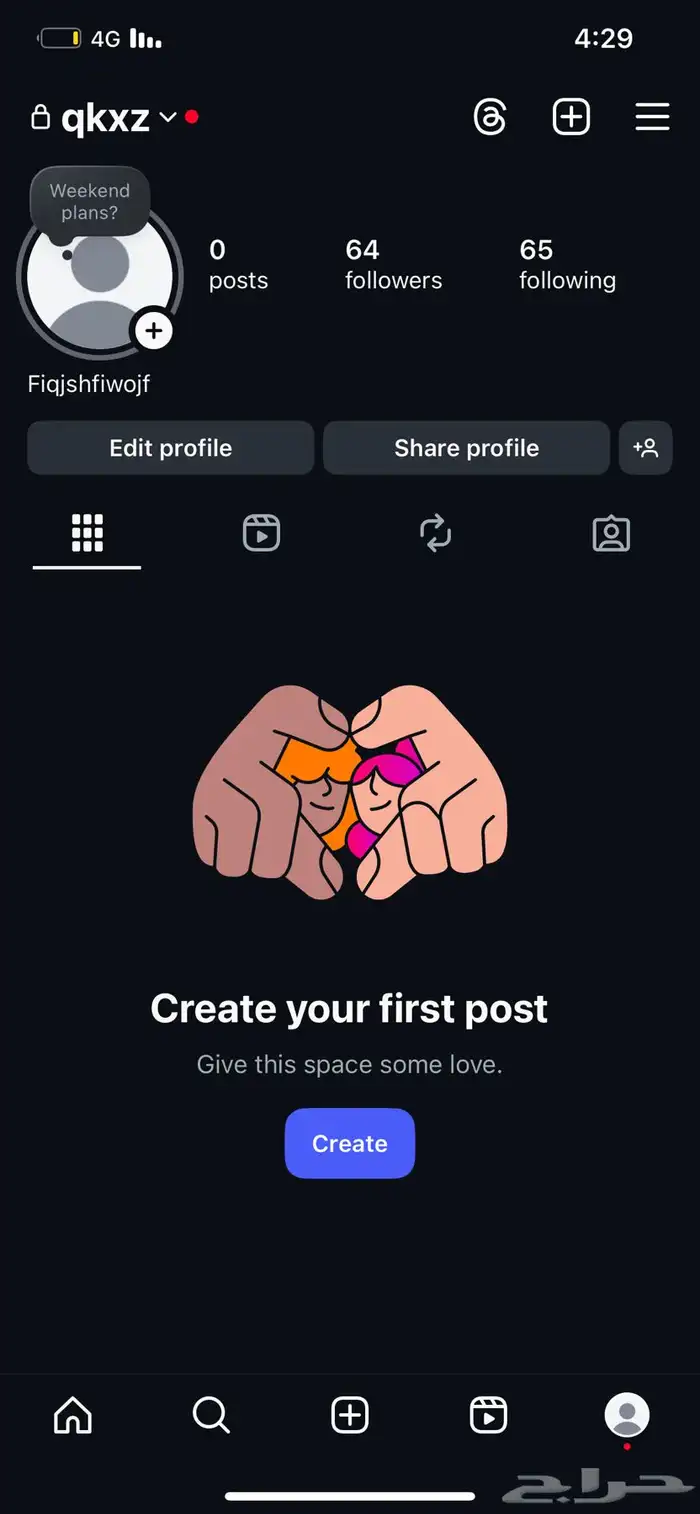Add a story via profile picture plus
Image resolution: width=700 pixels, height=1514 pixels.
pyautogui.click(x=153, y=330)
